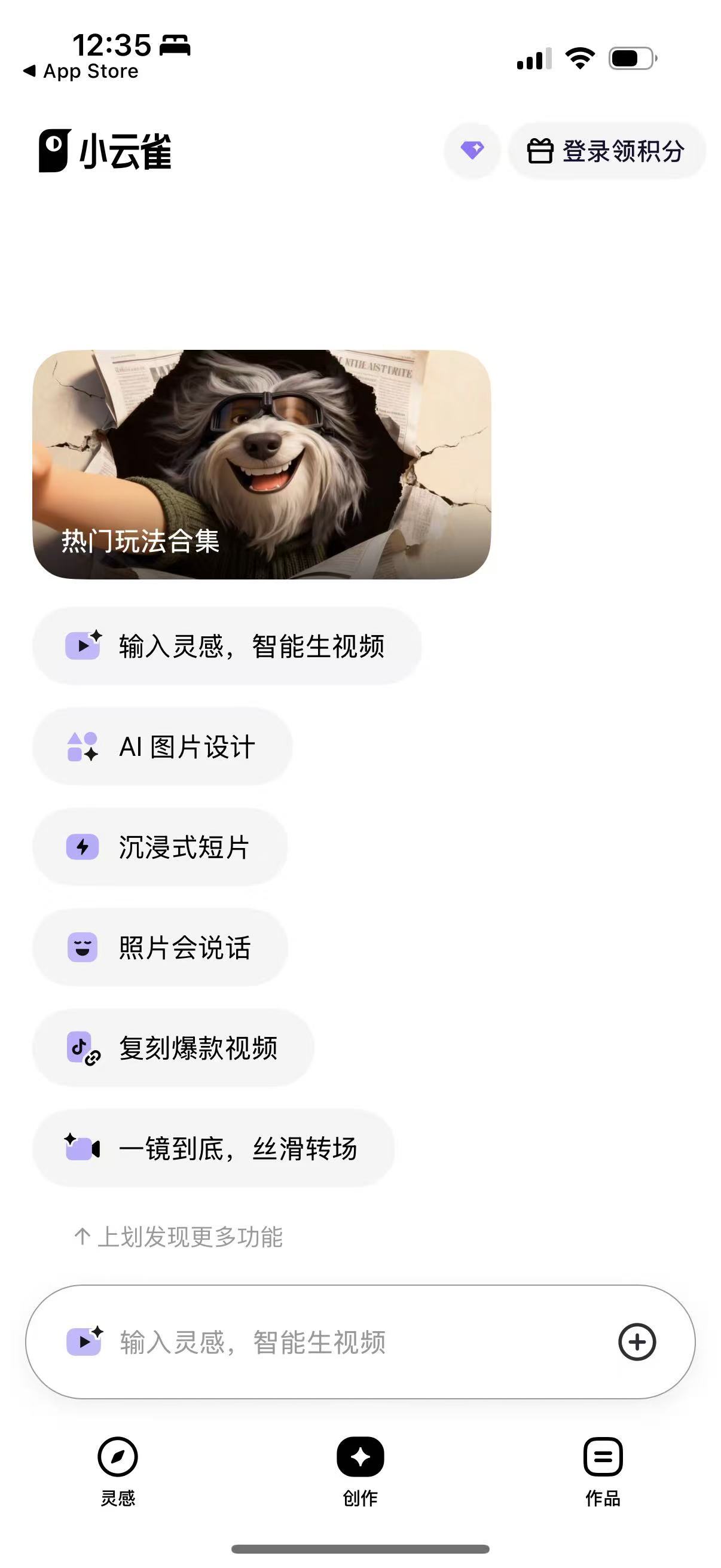721x1568 pixels.
Task: Select the 输入灵感，智能生视频 chip
Action: coord(227,646)
